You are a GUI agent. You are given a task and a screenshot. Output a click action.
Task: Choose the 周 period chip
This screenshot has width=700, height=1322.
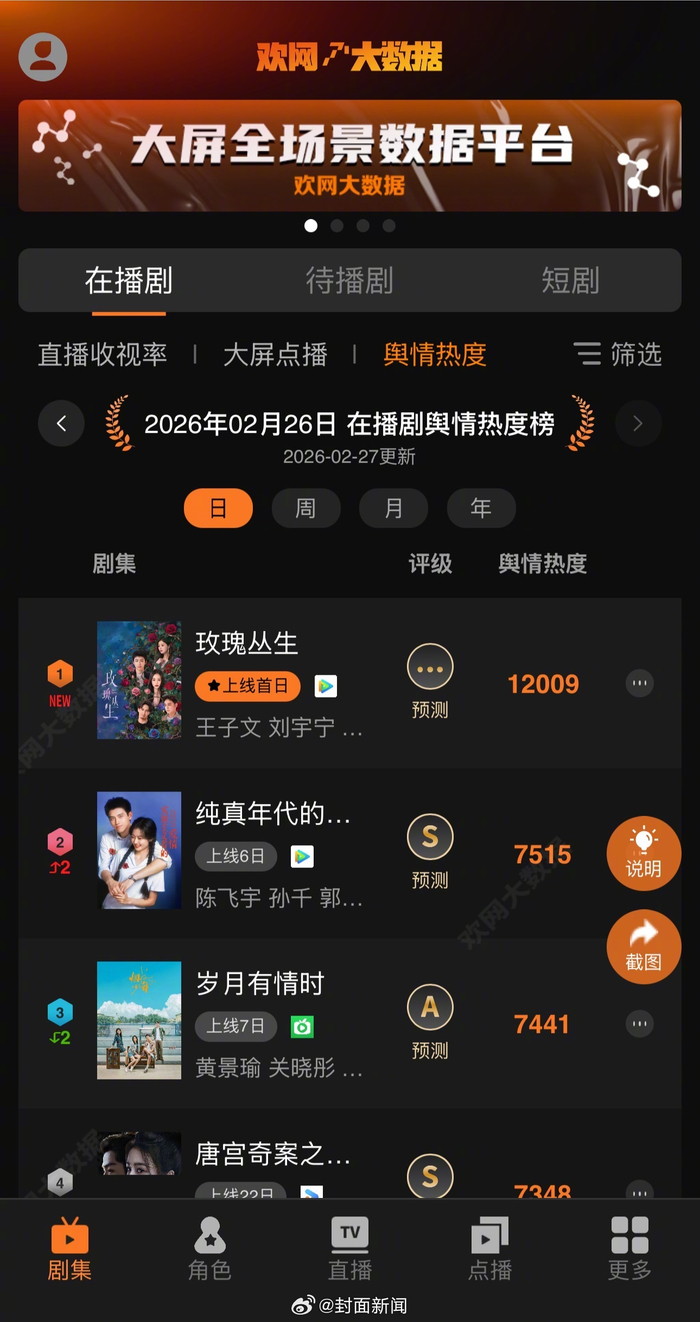click(305, 508)
